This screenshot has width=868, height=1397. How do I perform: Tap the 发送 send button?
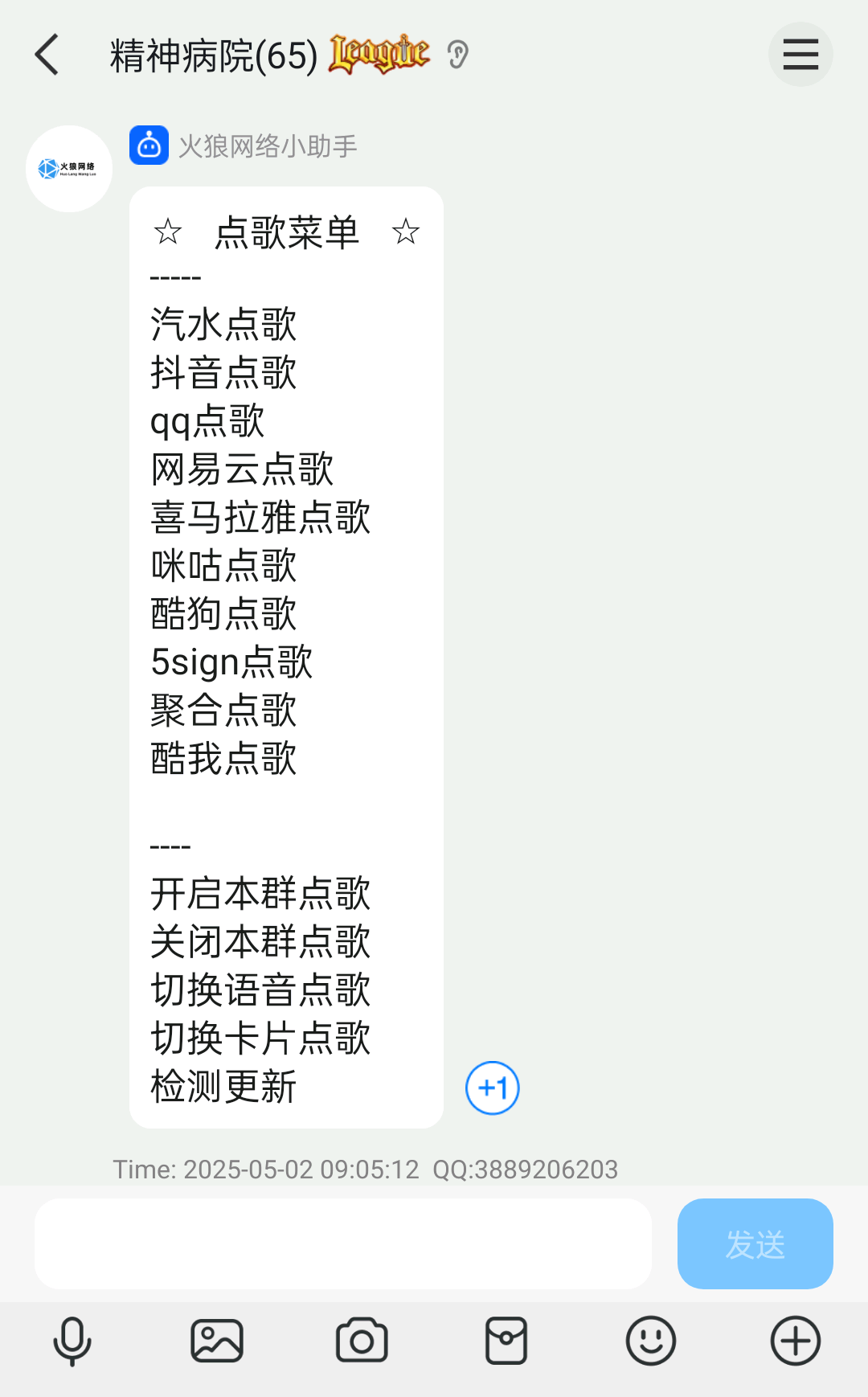[755, 1243]
